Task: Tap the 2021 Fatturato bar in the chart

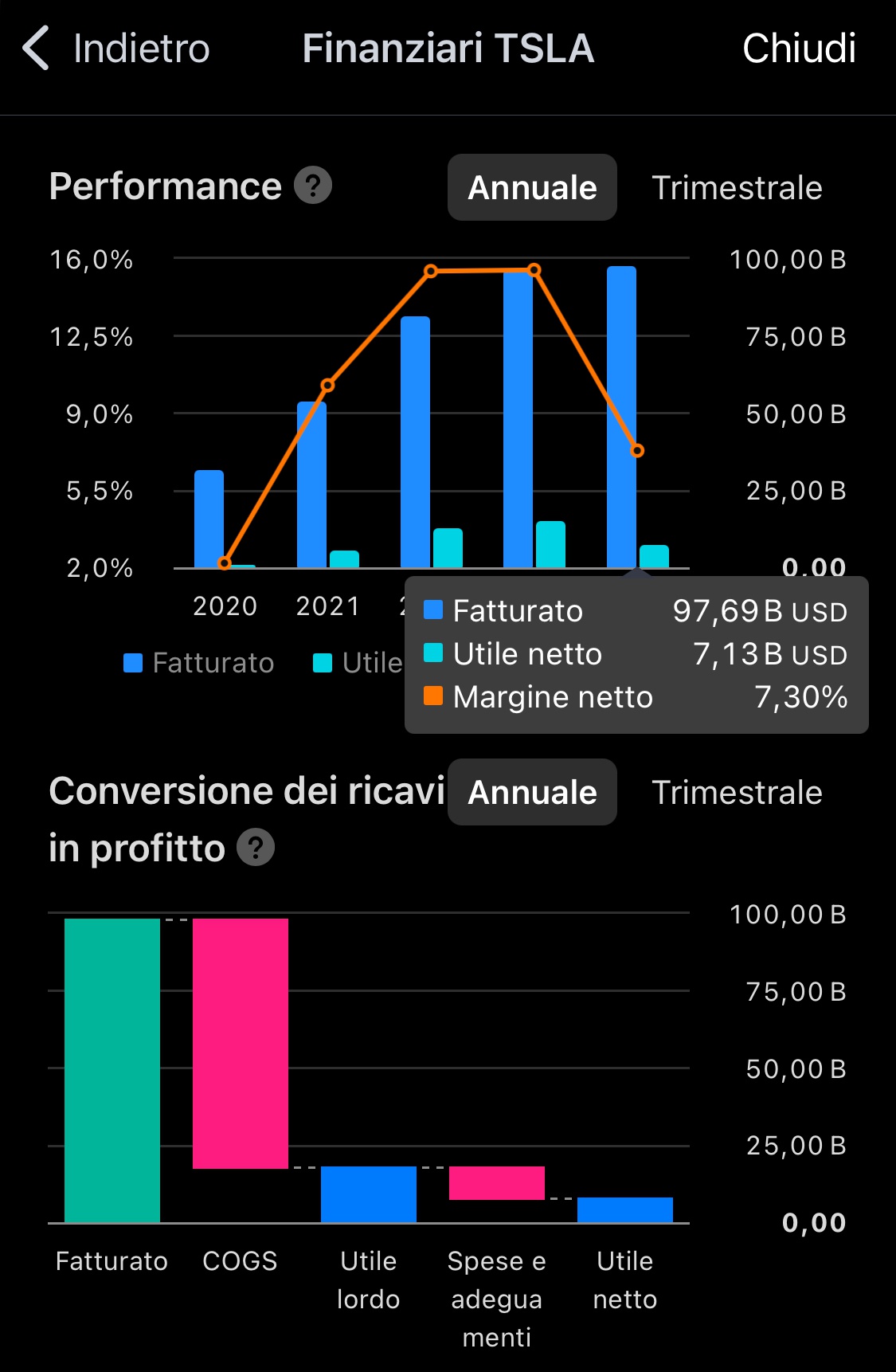Action: (311, 484)
